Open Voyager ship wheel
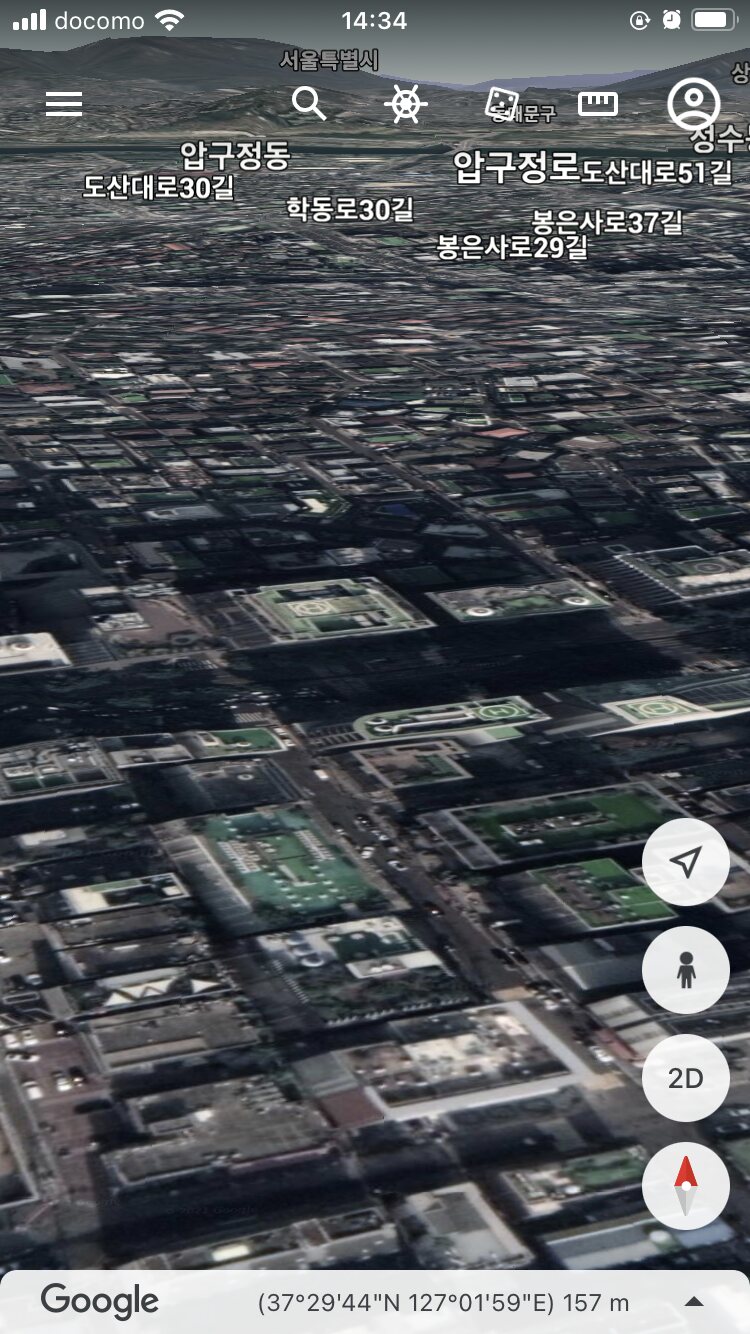Screen dimensions: 750x1334 [405, 104]
